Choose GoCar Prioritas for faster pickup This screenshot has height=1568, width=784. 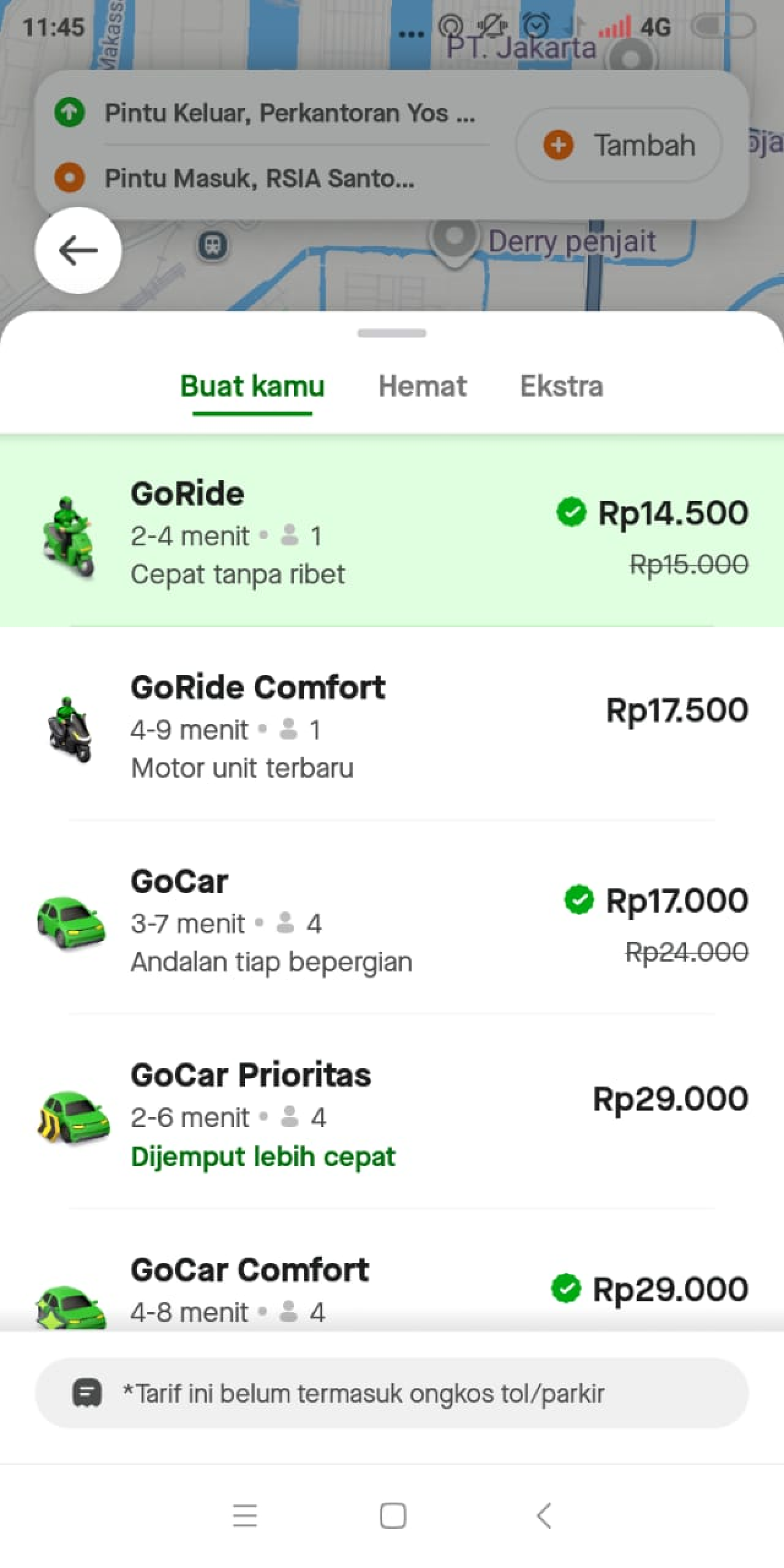392,1112
